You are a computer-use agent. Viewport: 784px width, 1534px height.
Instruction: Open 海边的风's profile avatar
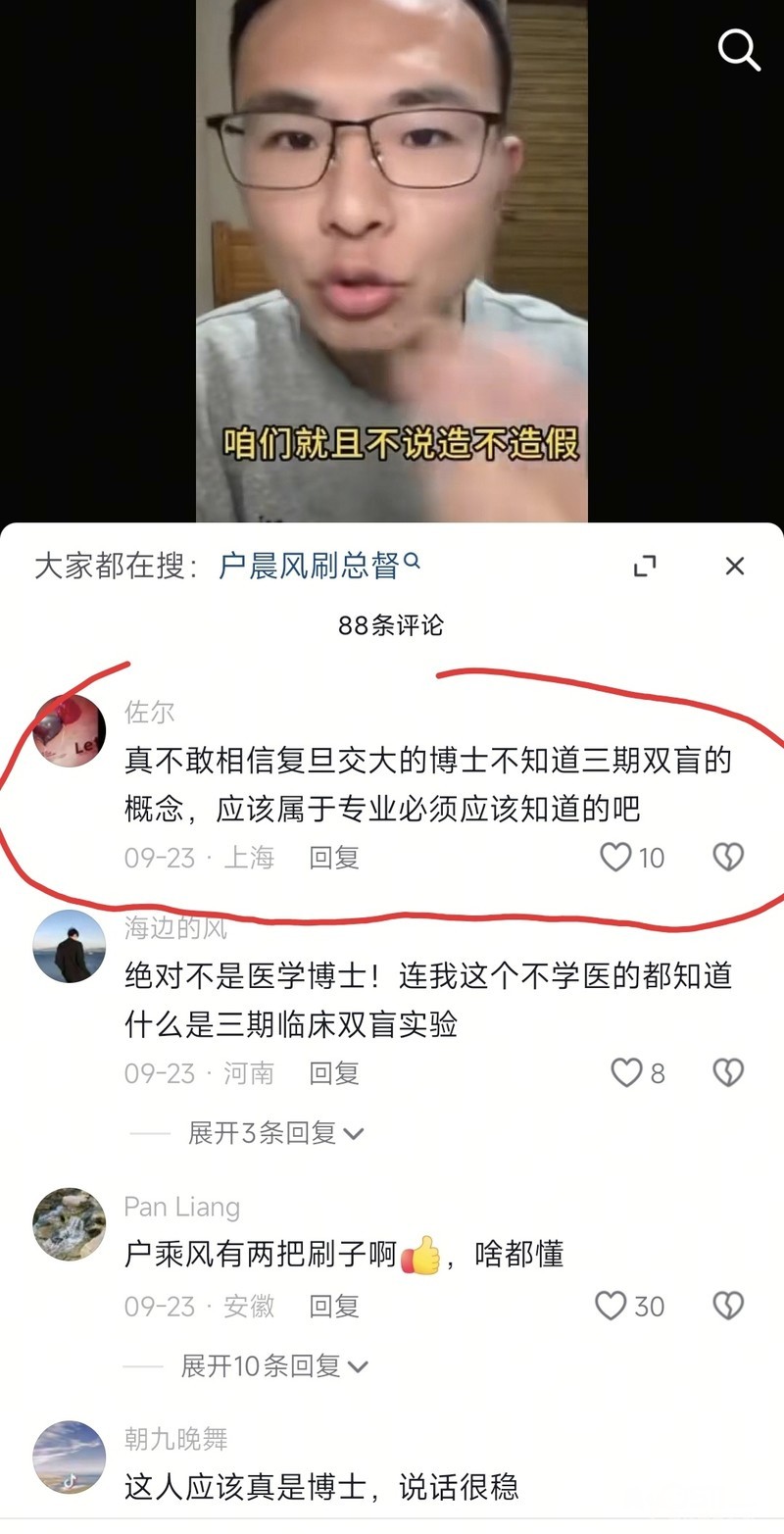tap(70, 947)
